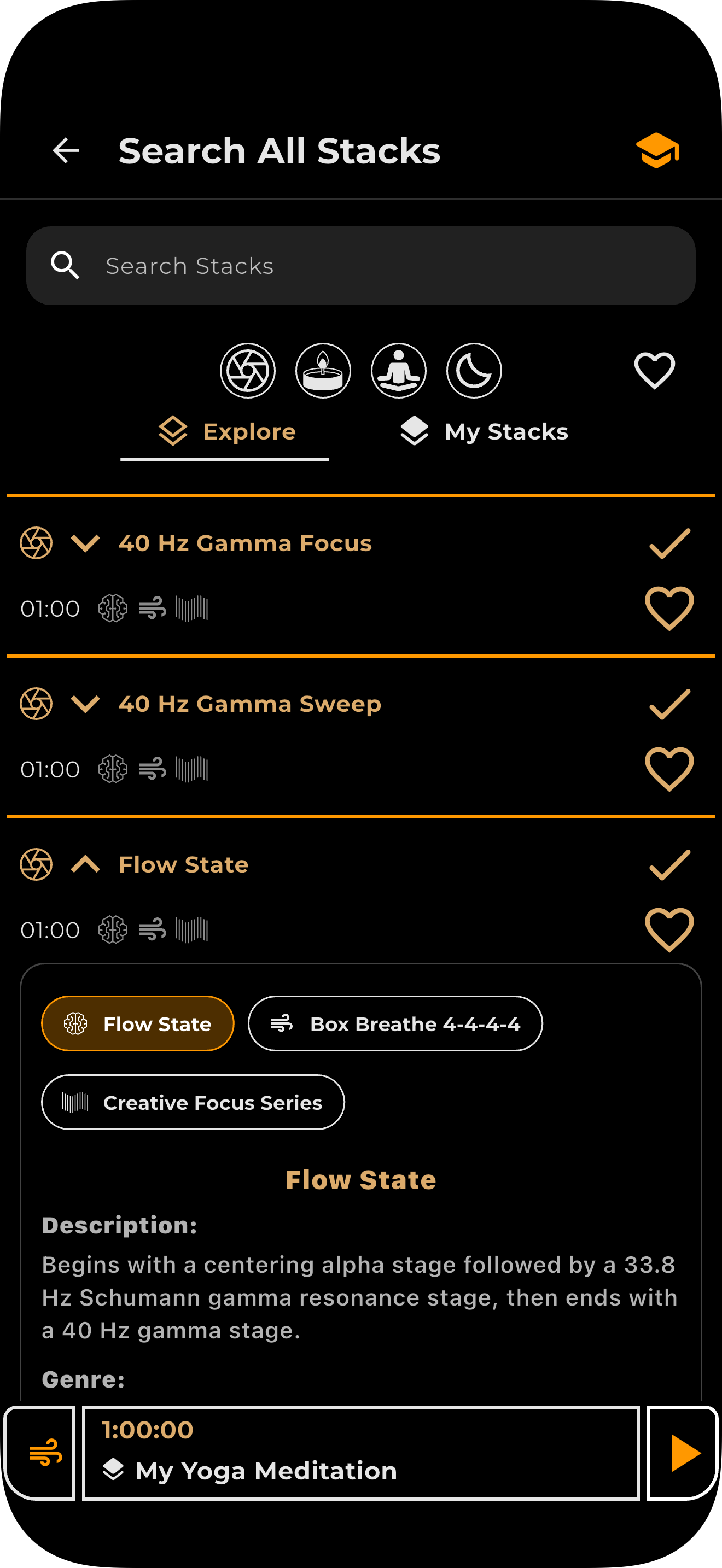722x1568 pixels.
Task: Toggle the favorites filter heart at top right
Action: click(x=654, y=370)
